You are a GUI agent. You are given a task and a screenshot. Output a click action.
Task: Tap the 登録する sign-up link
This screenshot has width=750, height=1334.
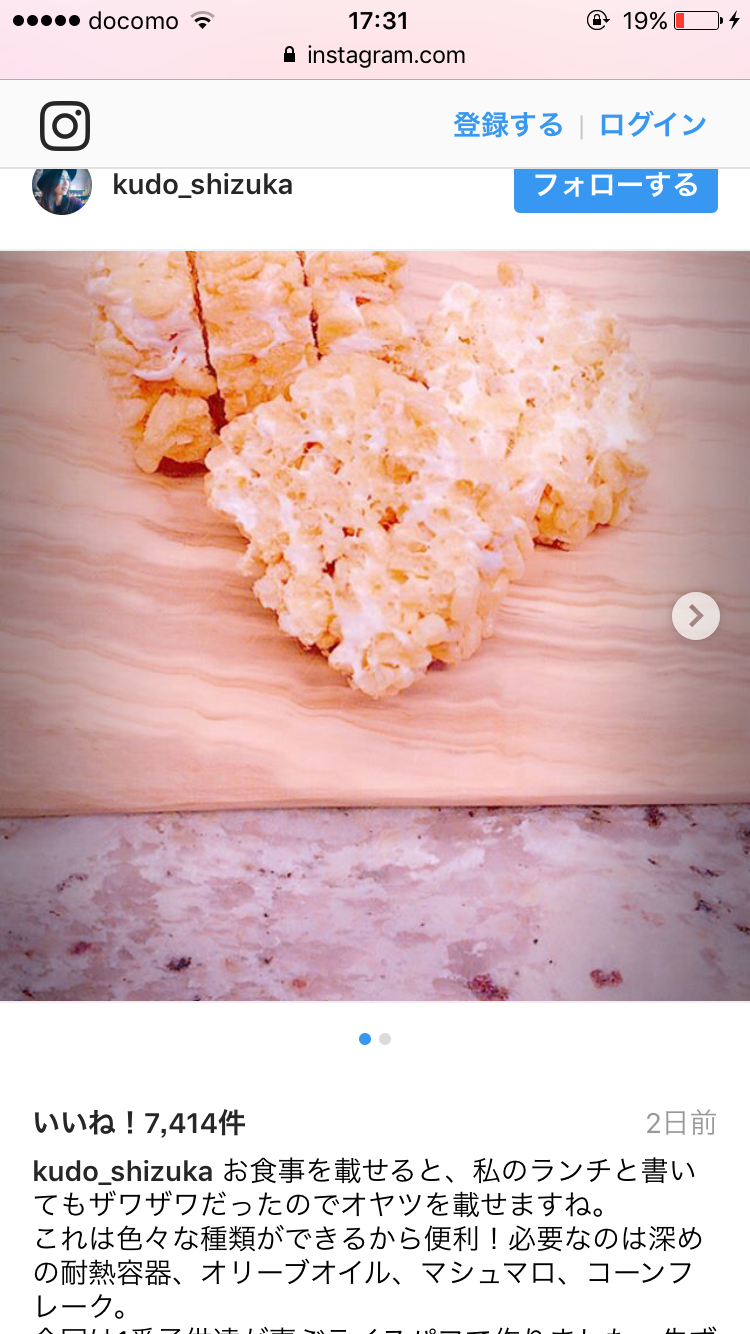508,125
